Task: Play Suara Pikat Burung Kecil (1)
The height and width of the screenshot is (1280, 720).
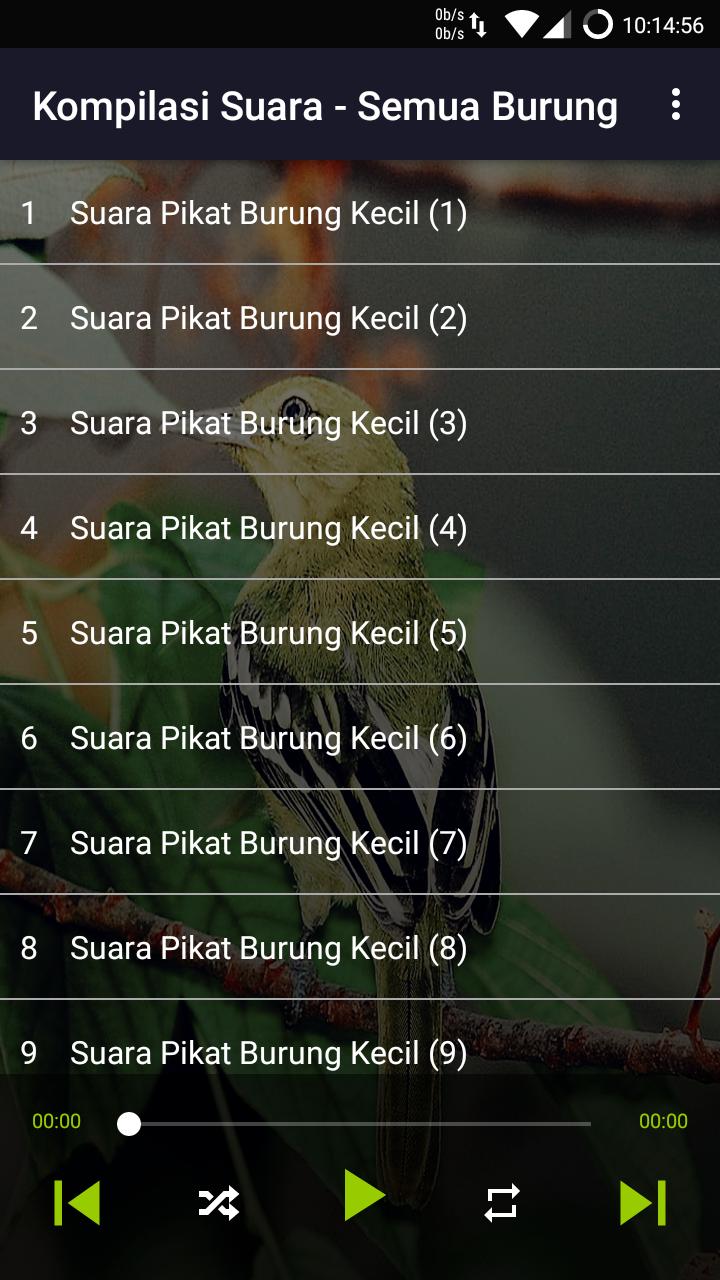Action: [360, 212]
